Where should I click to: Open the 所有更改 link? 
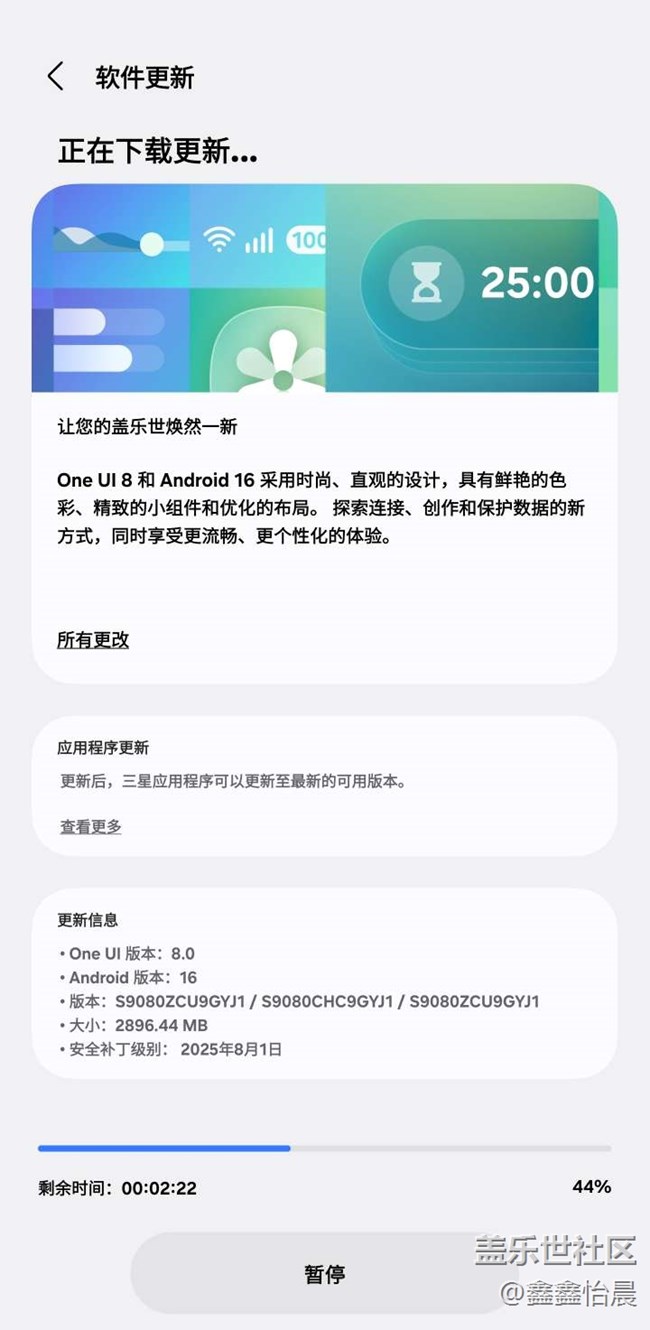(x=93, y=640)
